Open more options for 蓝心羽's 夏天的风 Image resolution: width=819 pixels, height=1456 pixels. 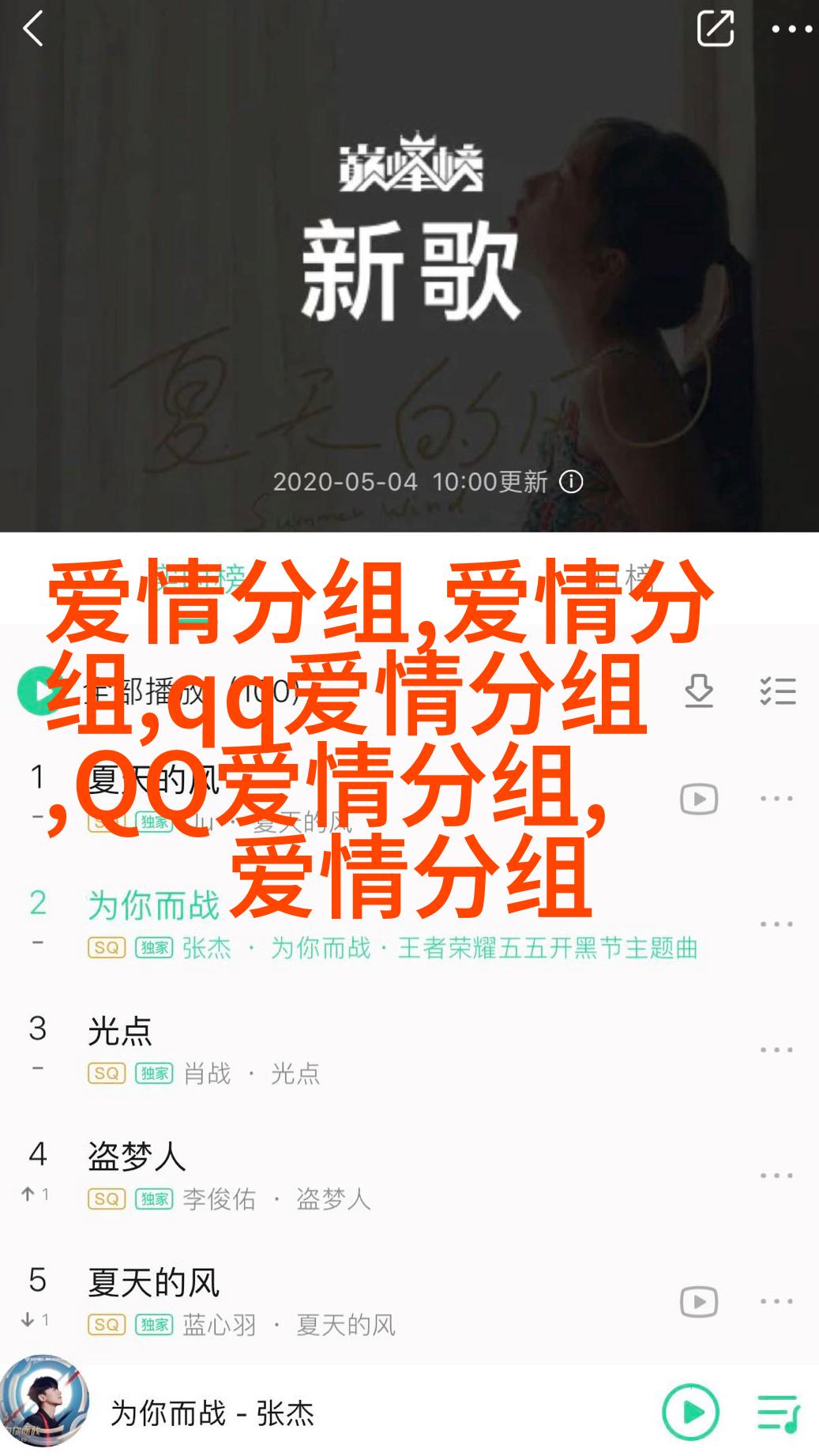click(x=776, y=1301)
